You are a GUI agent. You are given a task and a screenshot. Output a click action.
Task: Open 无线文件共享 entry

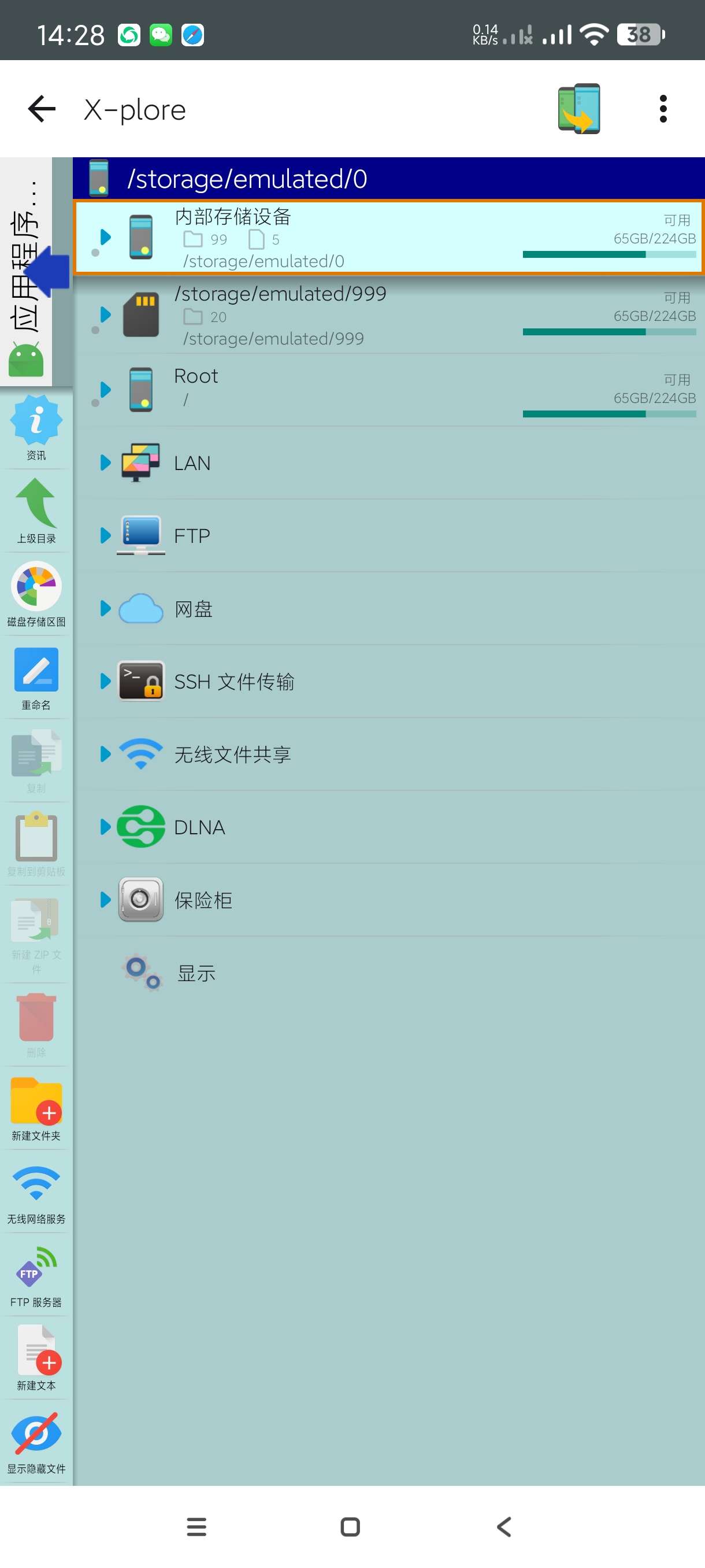point(232,755)
